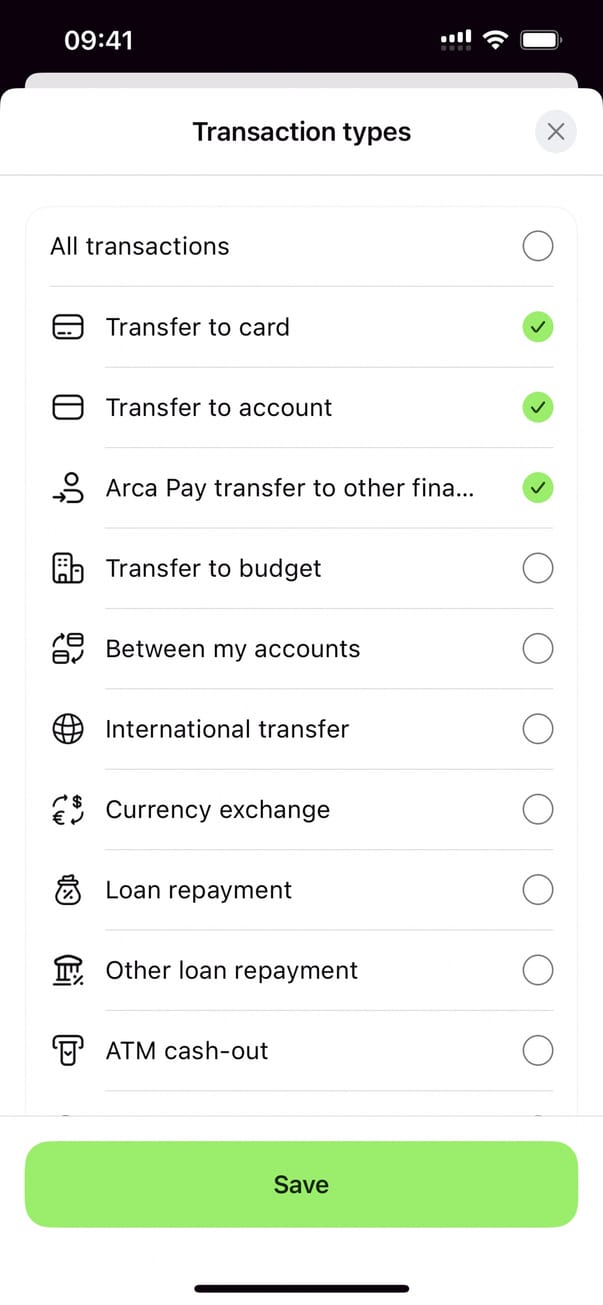603x1305 pixels.
Task: Check Transfer to budget
Action: (x=538, y=569)
